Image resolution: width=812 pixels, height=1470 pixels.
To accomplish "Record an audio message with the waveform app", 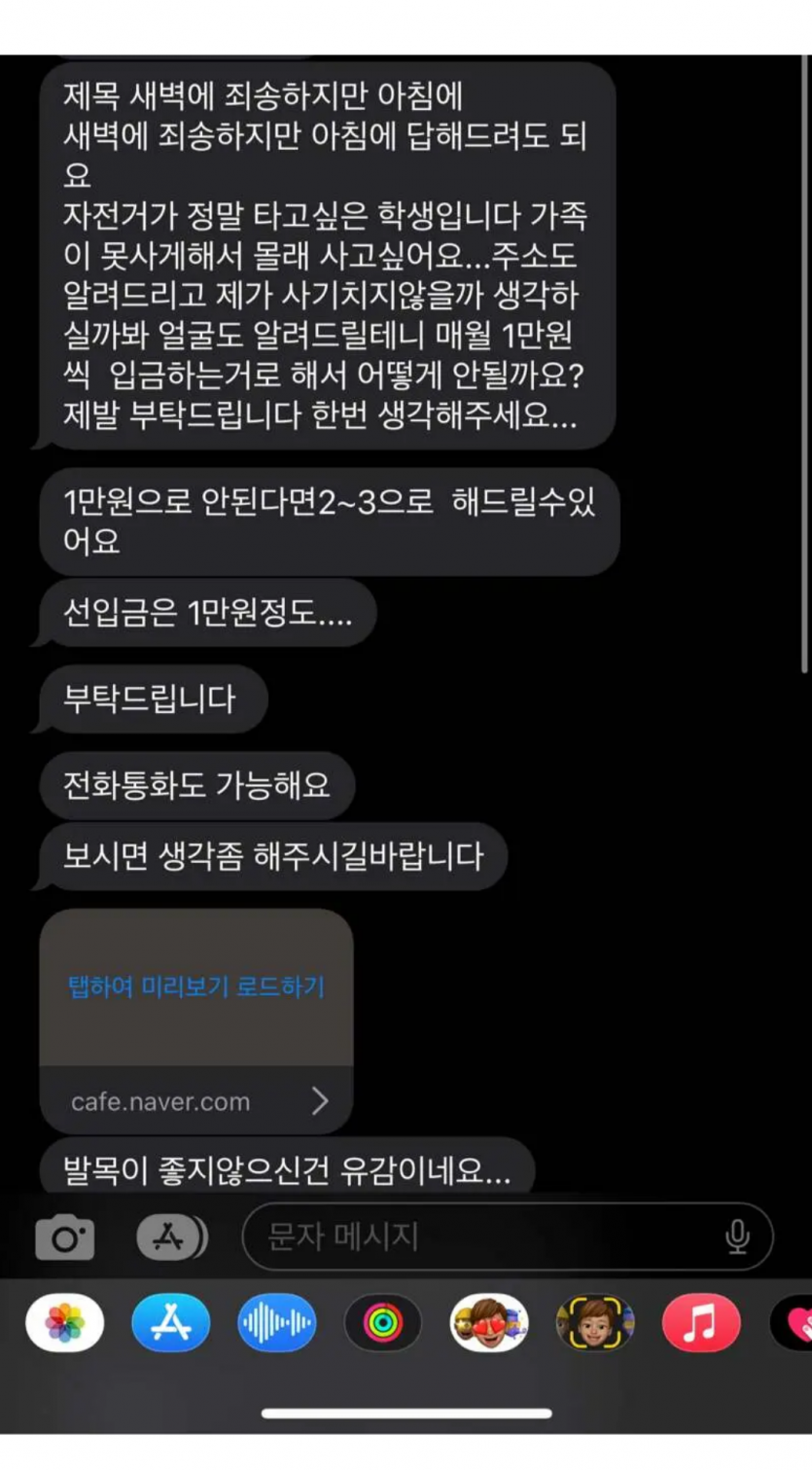I will click(x=276, y=1323).
